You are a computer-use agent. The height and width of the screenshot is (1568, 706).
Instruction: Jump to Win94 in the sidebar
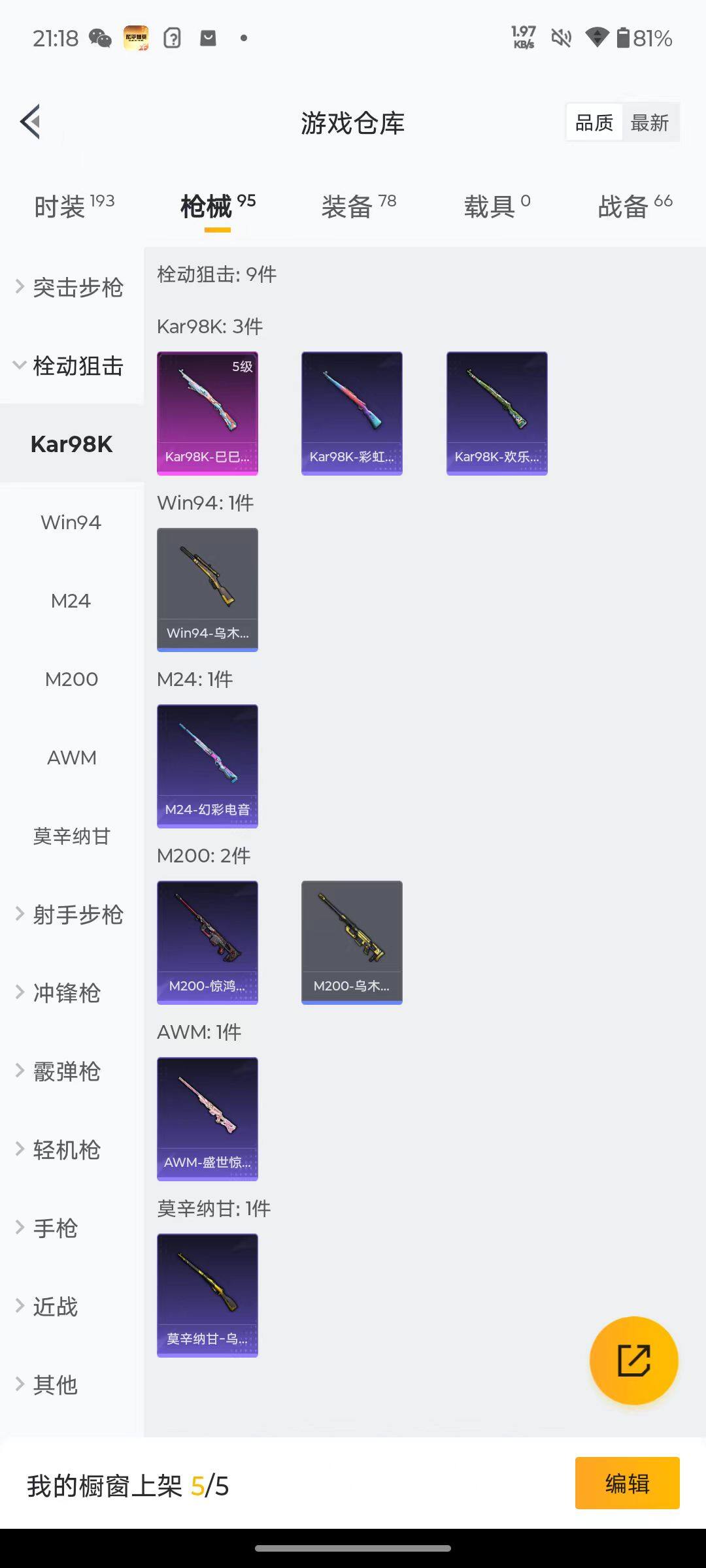[x=71, y=522]
